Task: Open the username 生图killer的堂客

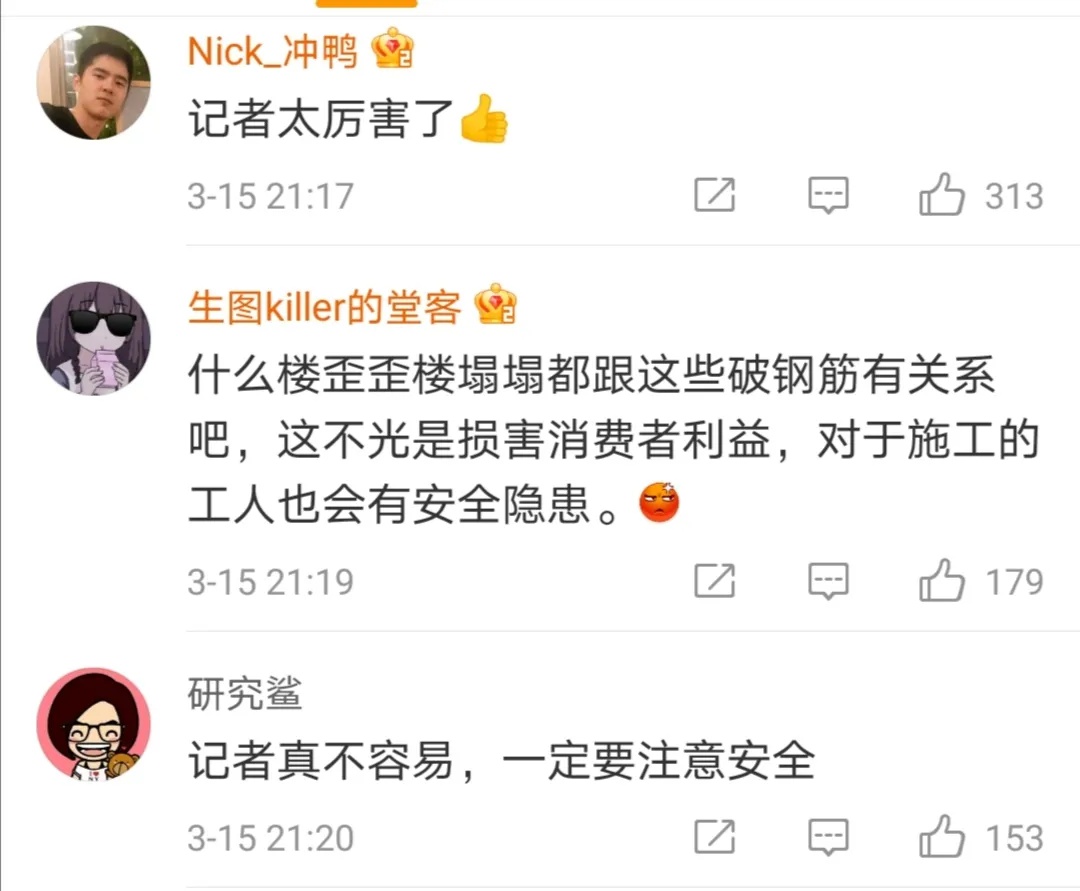Action: tap(325, 308)
